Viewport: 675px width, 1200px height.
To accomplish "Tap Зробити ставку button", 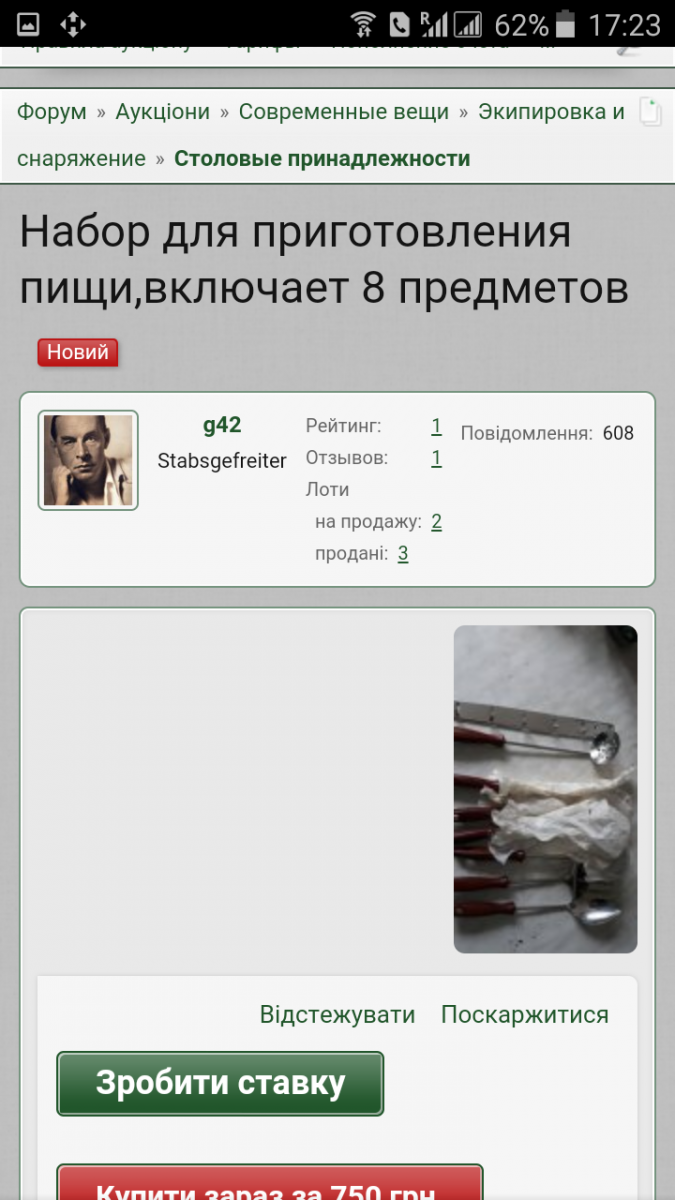I will pyautogui.click(x=220, y=1083).
